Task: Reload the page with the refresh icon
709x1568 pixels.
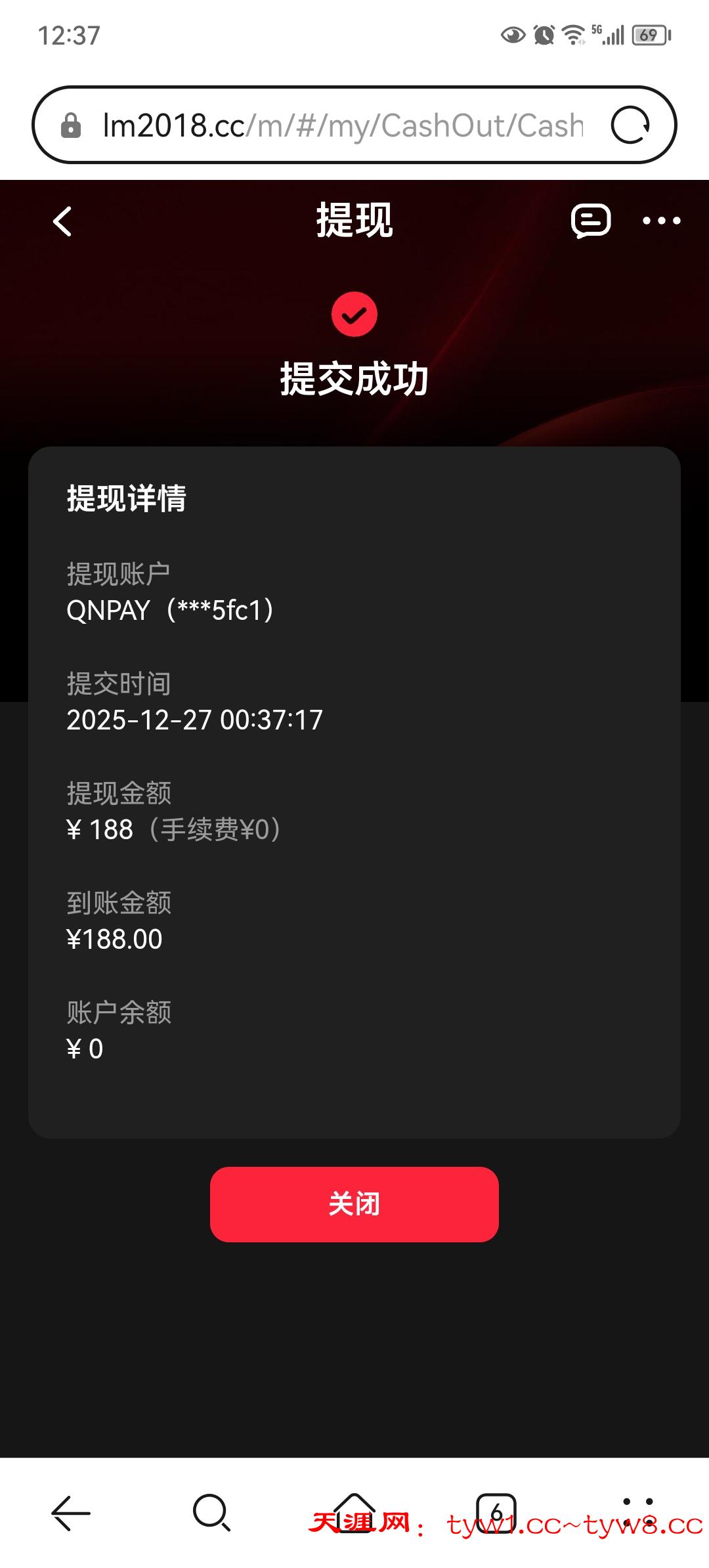Action: [630, 125]
